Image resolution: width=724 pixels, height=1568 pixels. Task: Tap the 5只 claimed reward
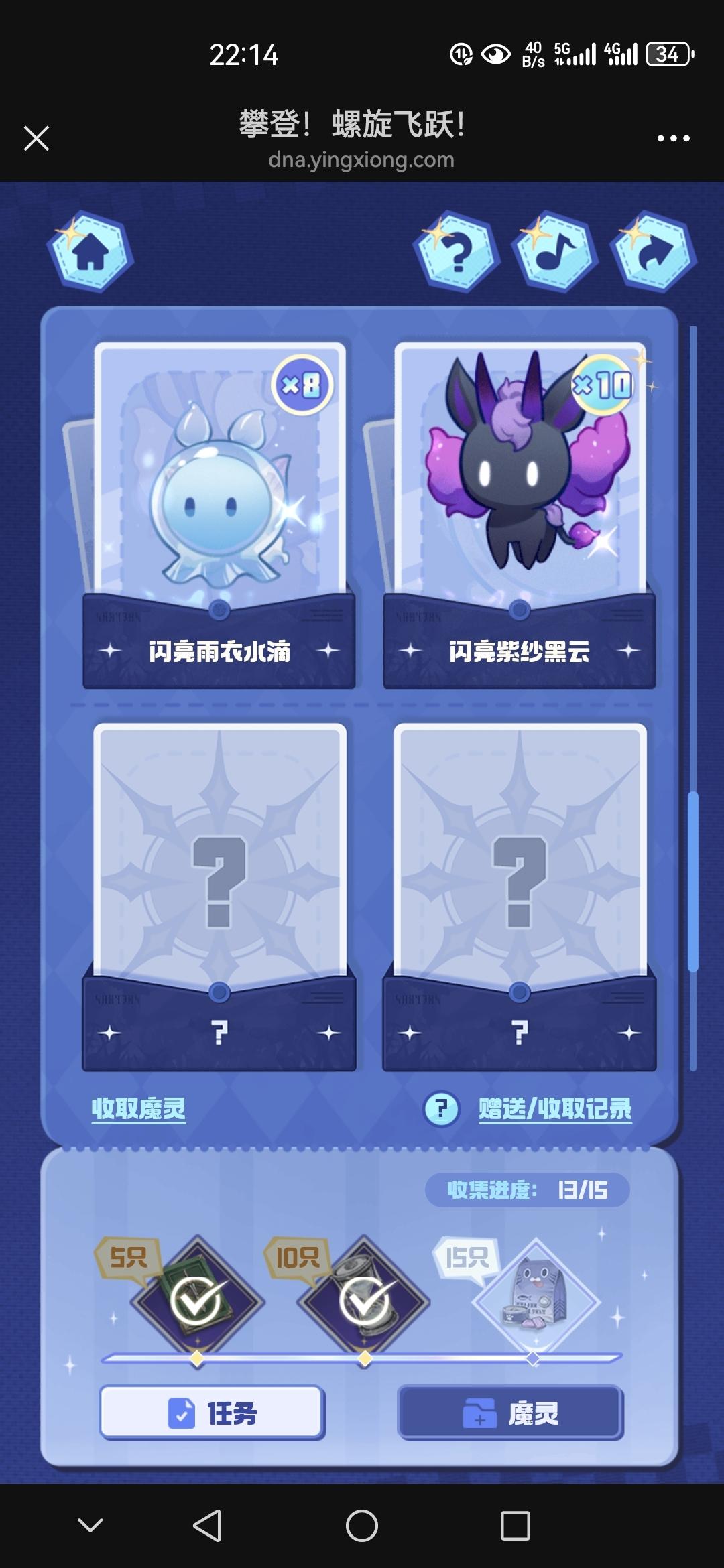click(x=196, y=1300)
